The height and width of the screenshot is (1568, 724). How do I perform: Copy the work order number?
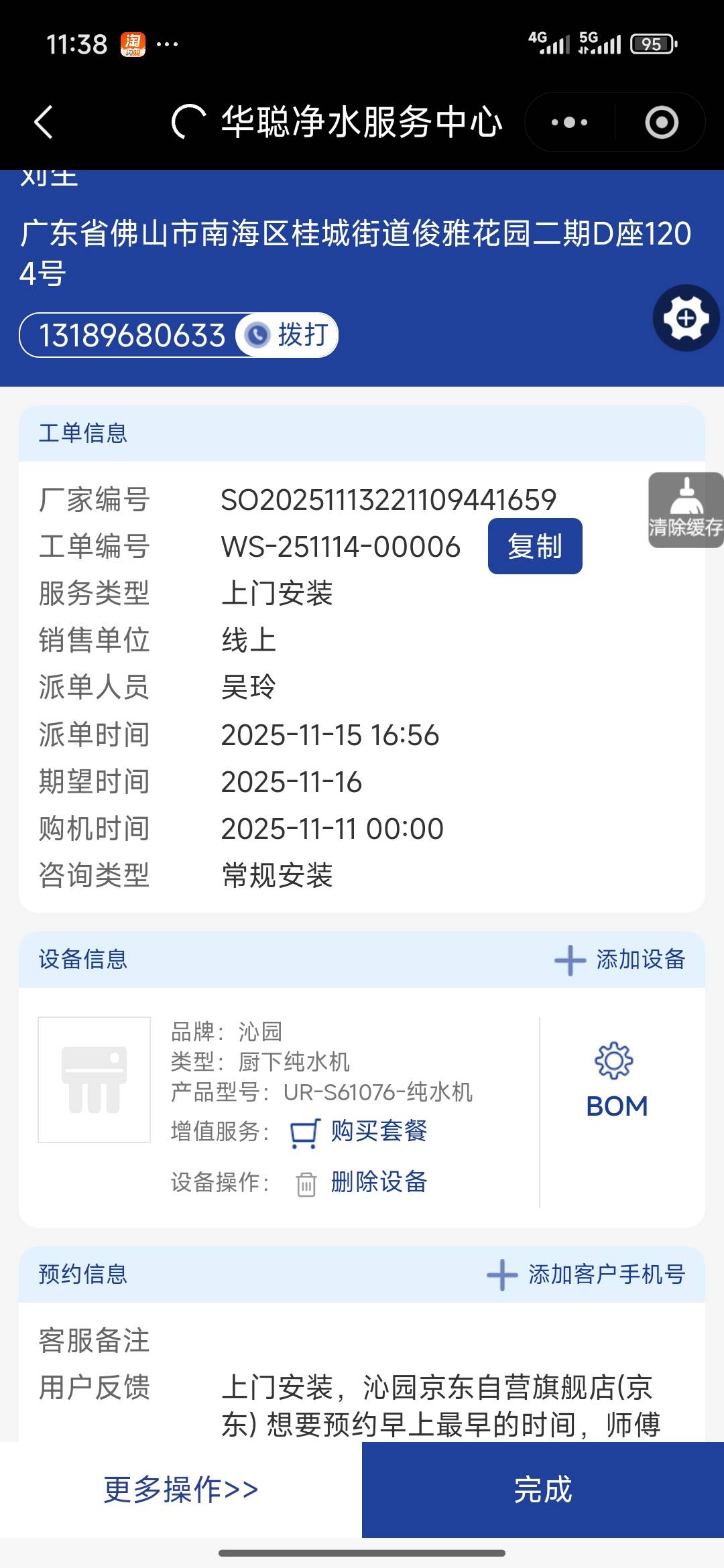534,546
